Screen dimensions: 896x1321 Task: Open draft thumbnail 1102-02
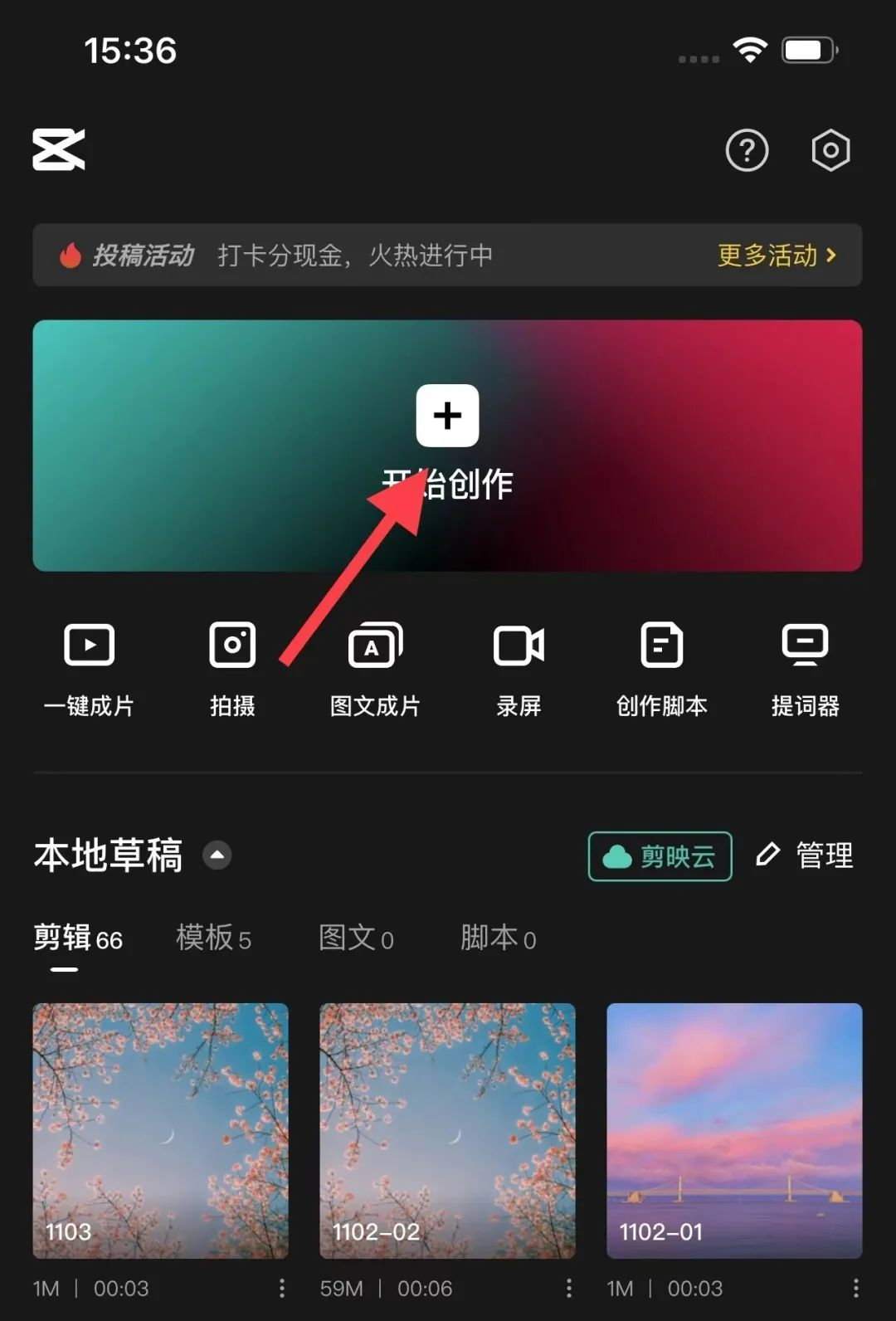[x=446, y=1128]
